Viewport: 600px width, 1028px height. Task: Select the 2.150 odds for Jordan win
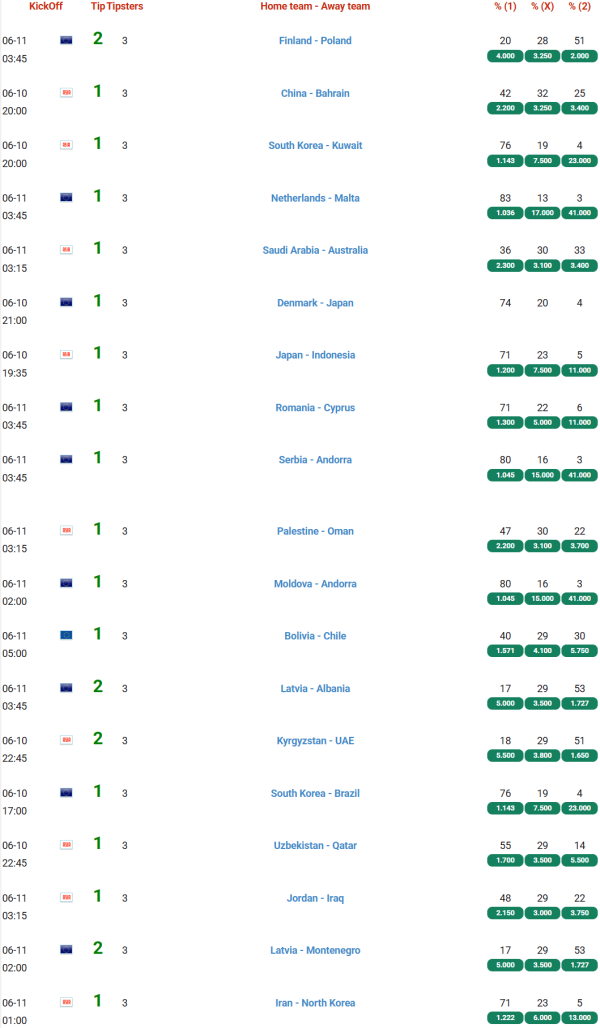click(506, 913)
